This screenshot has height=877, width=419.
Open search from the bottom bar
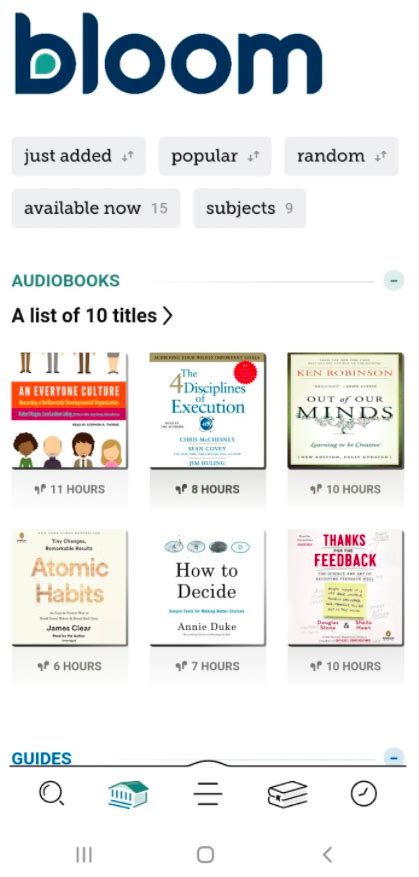point(51,794)
